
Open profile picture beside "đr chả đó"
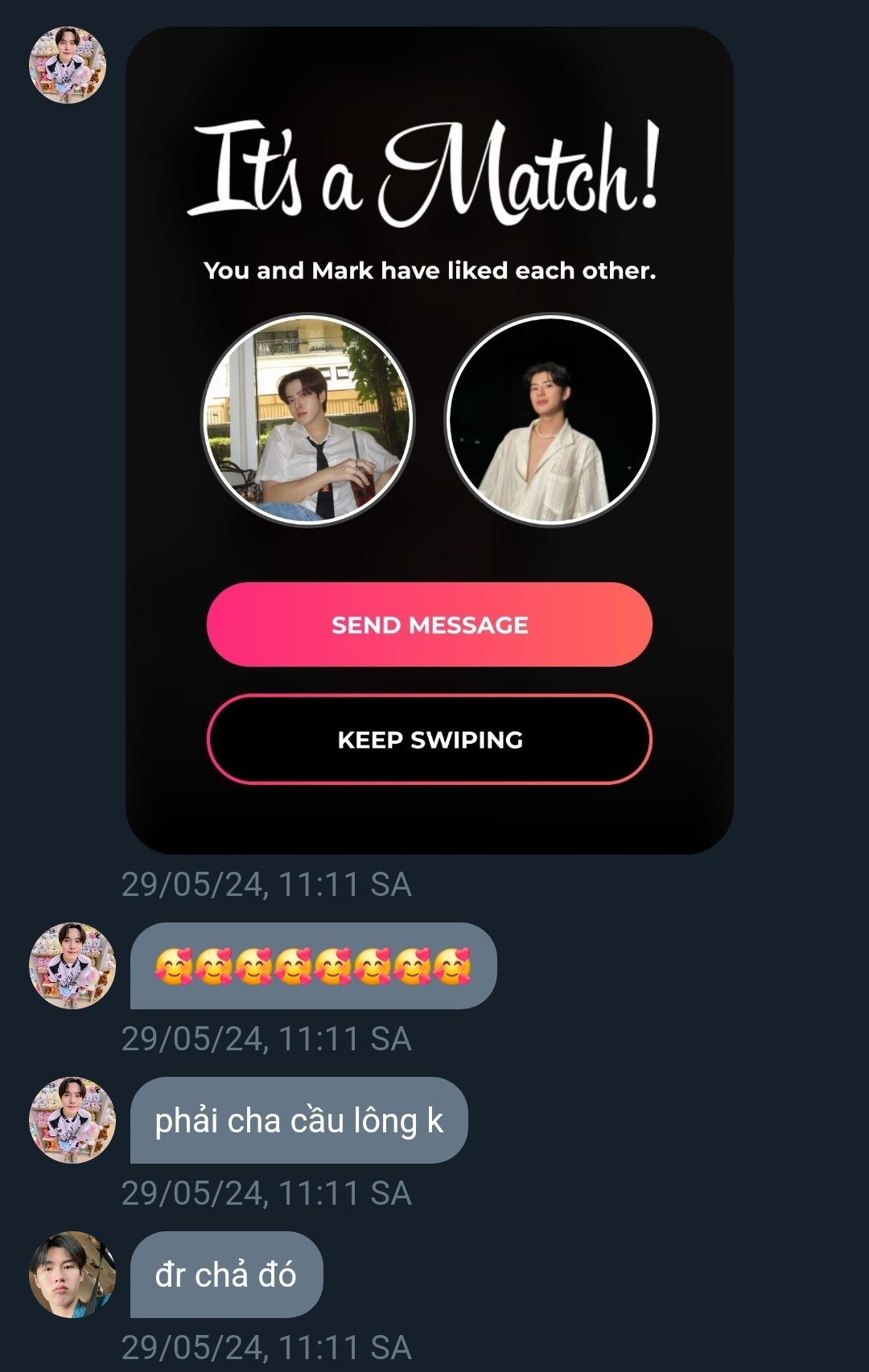[72, 1274]
